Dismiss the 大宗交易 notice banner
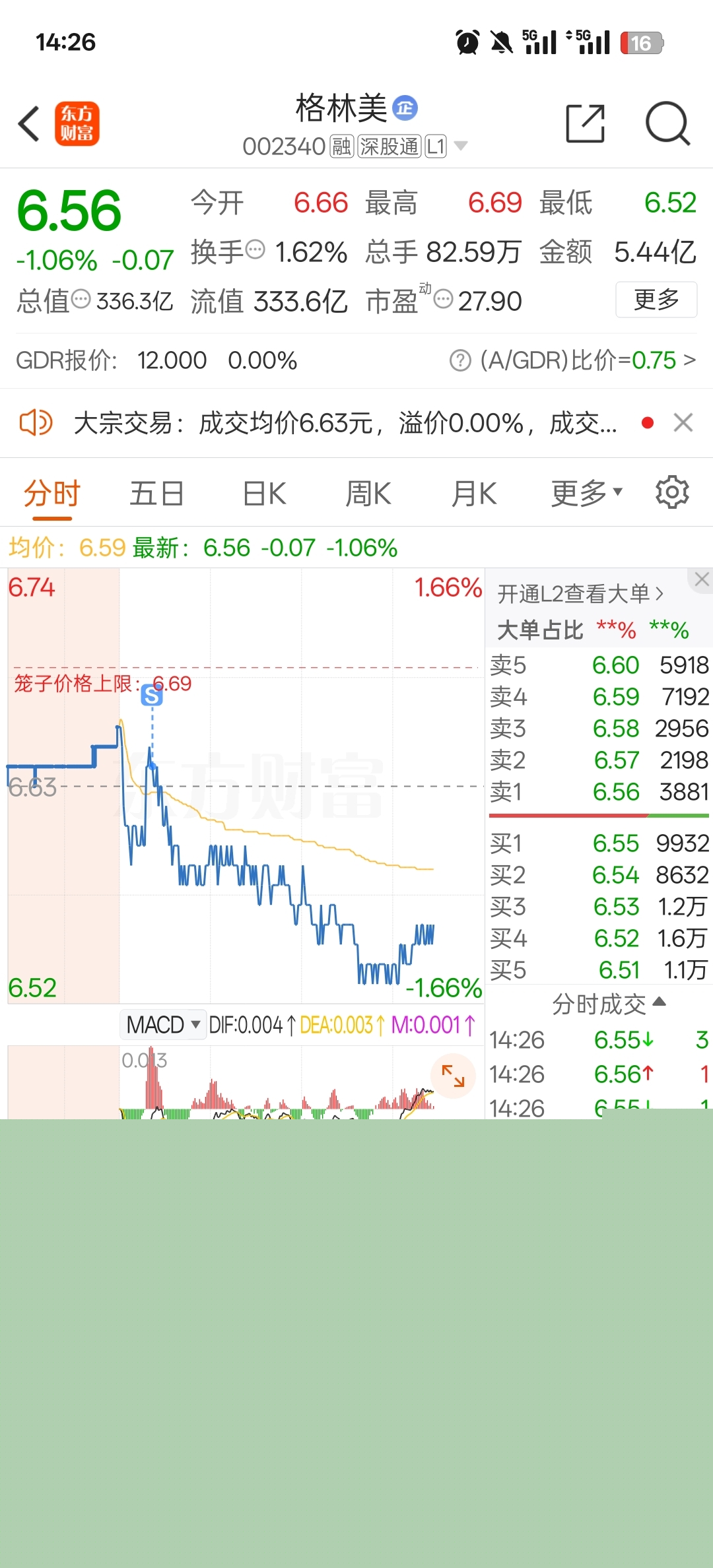Image resolution: width=713 pixels, height=1568 pixels. (683, 422)
